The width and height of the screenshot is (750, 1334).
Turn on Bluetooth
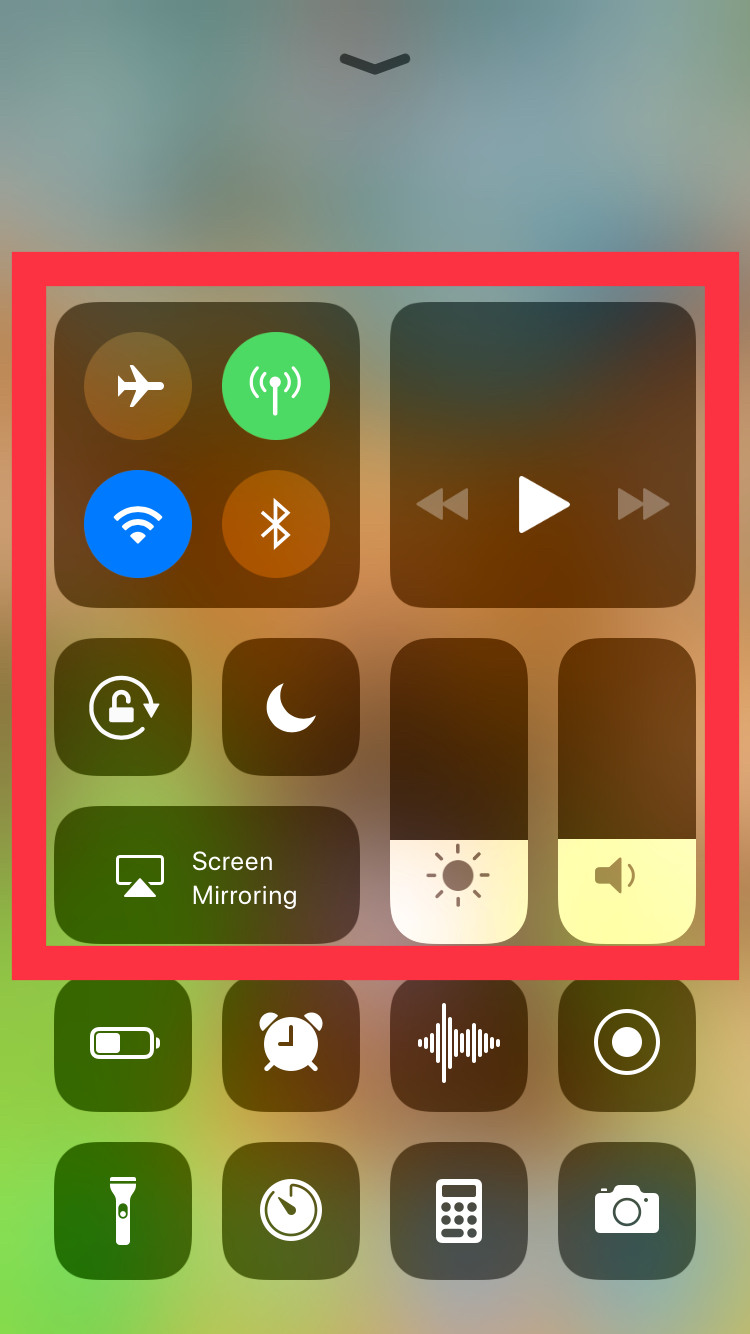pos(276,524)
